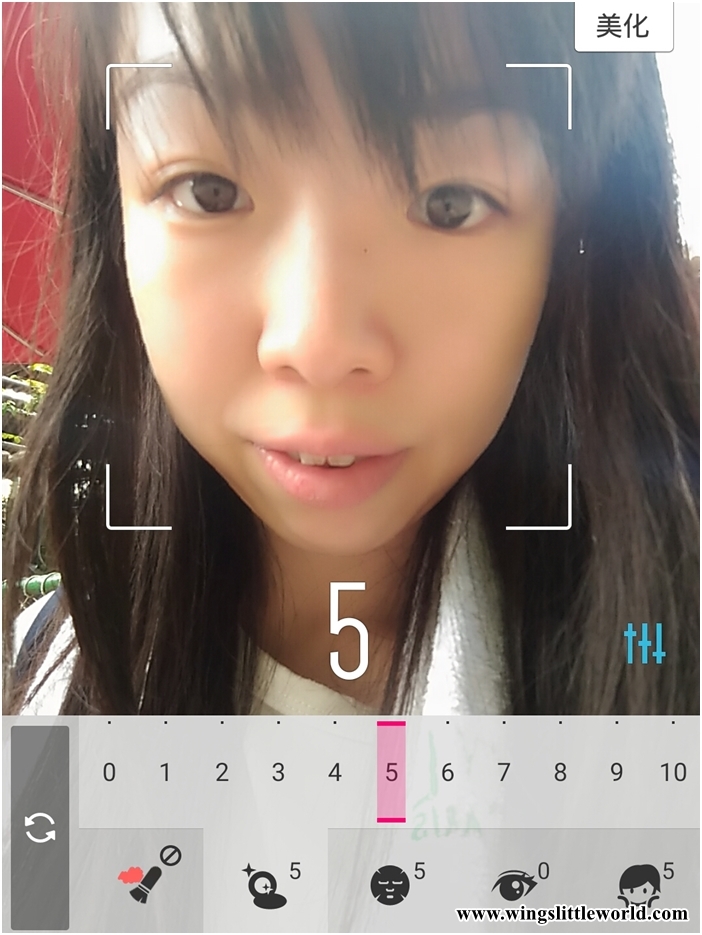Set beautify level to 8
Image resolution: width=702 pixels, height=935 pixels.
[x=560, y=772]
